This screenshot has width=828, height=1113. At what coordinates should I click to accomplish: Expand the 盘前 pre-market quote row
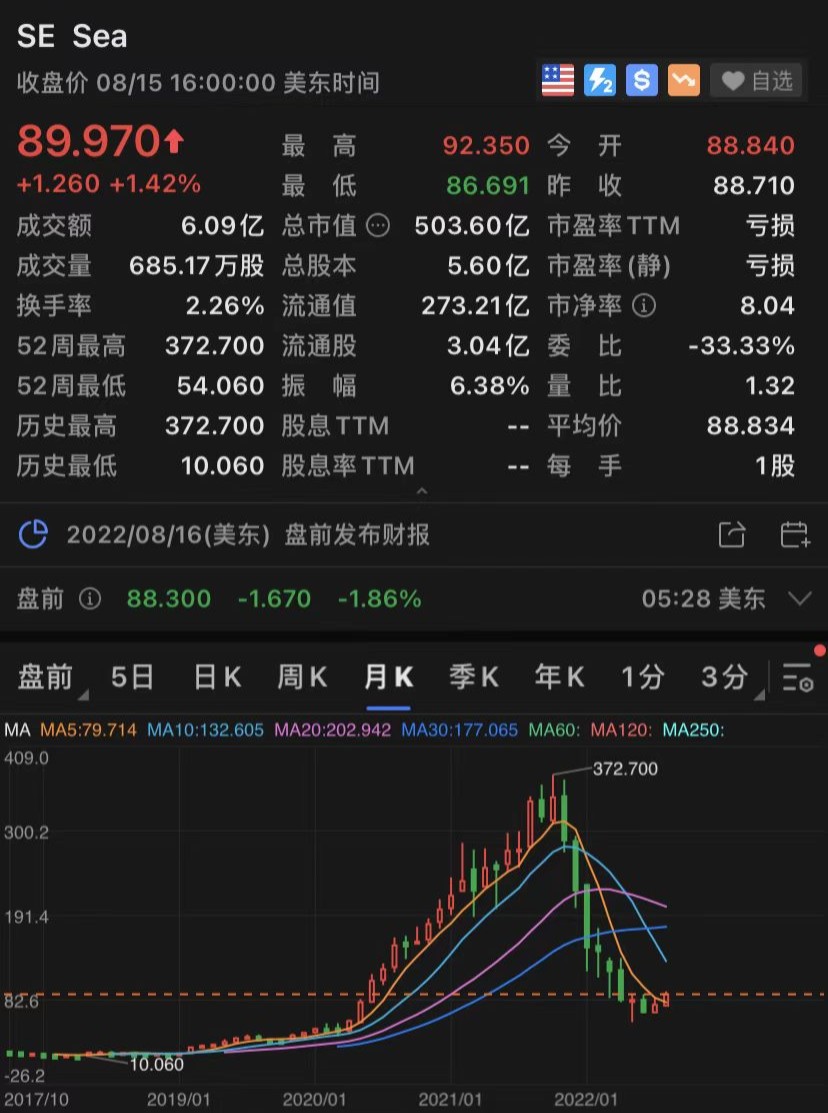click(x=799, y=599)
